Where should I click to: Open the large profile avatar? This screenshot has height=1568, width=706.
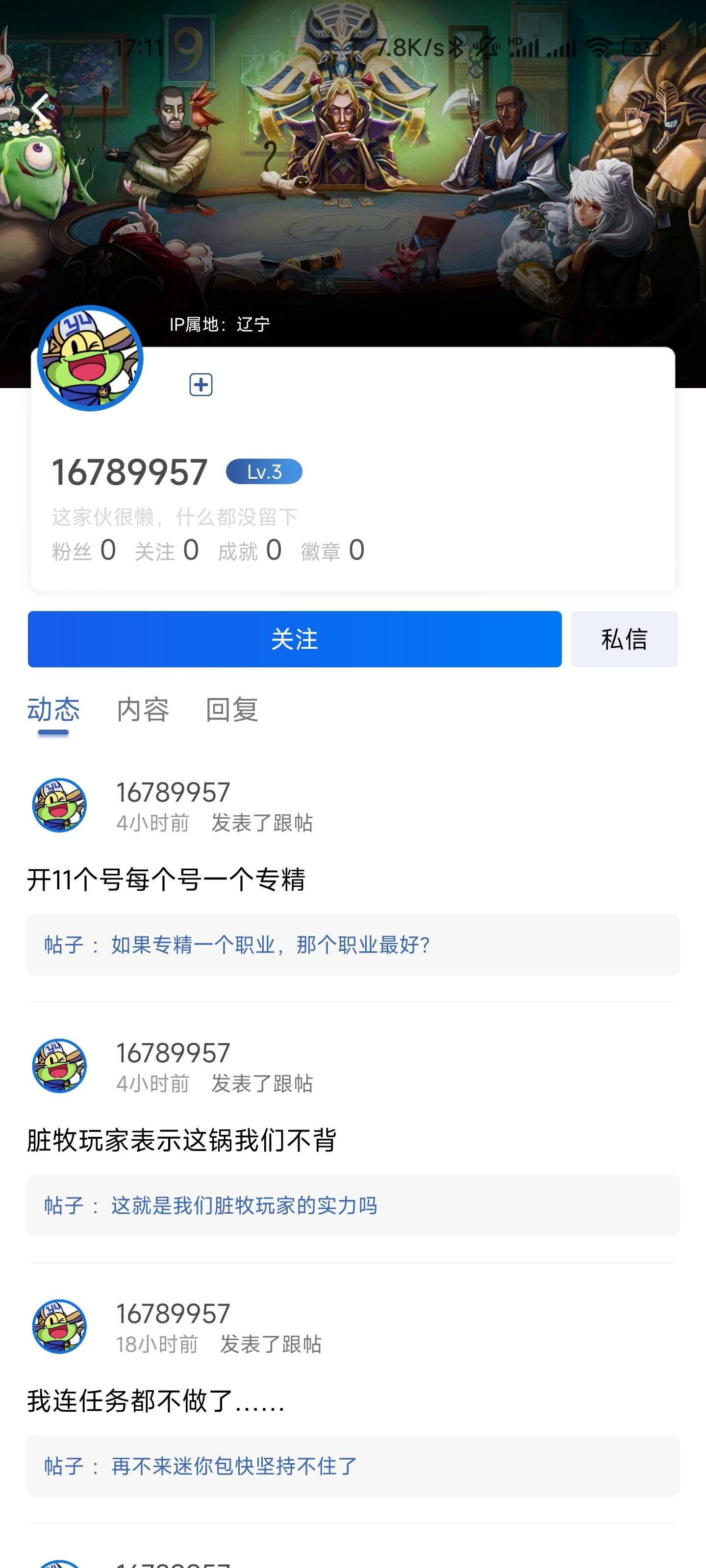tap(90, 358)
